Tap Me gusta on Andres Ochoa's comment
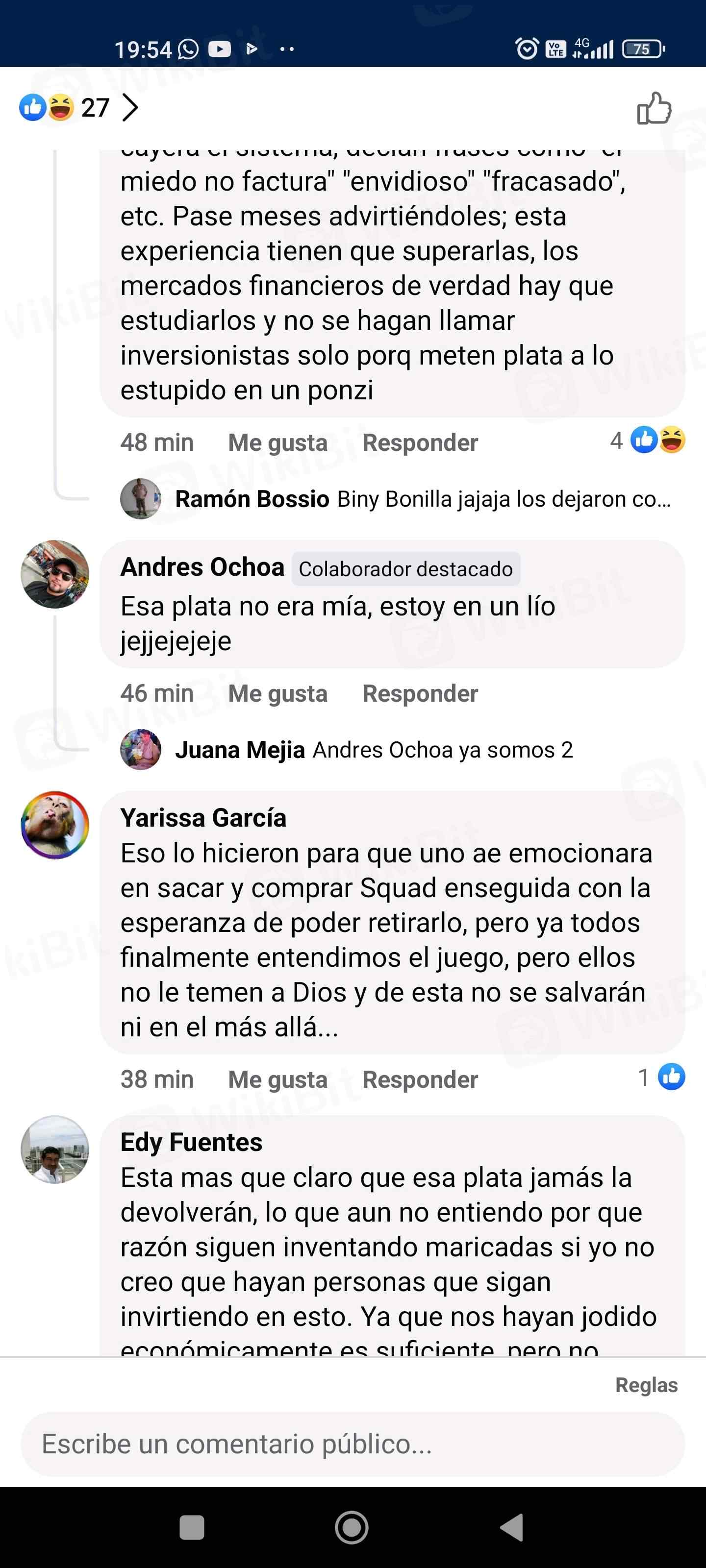The width and height of the screenshot is (706, 1568). 277,693
